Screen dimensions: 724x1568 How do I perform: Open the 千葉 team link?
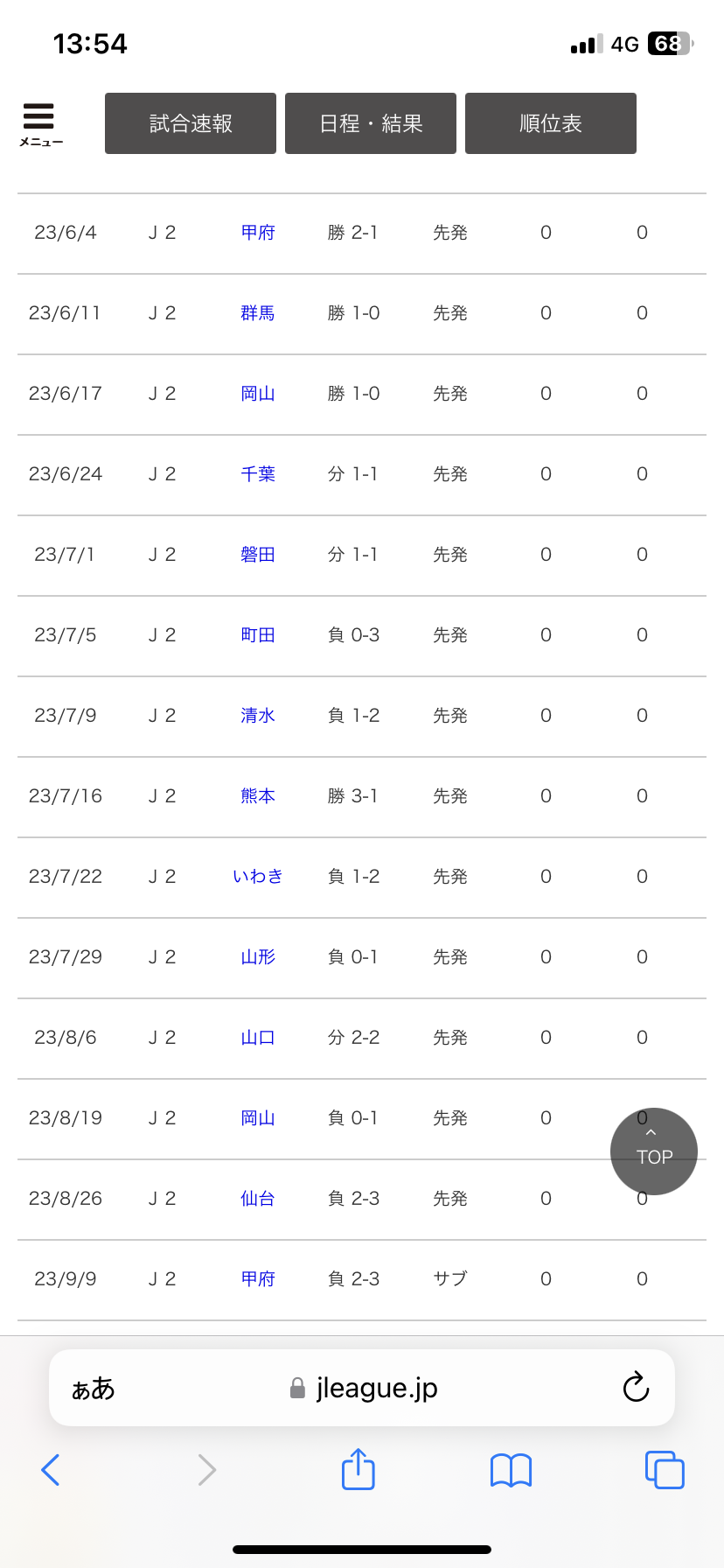[258, 474]
